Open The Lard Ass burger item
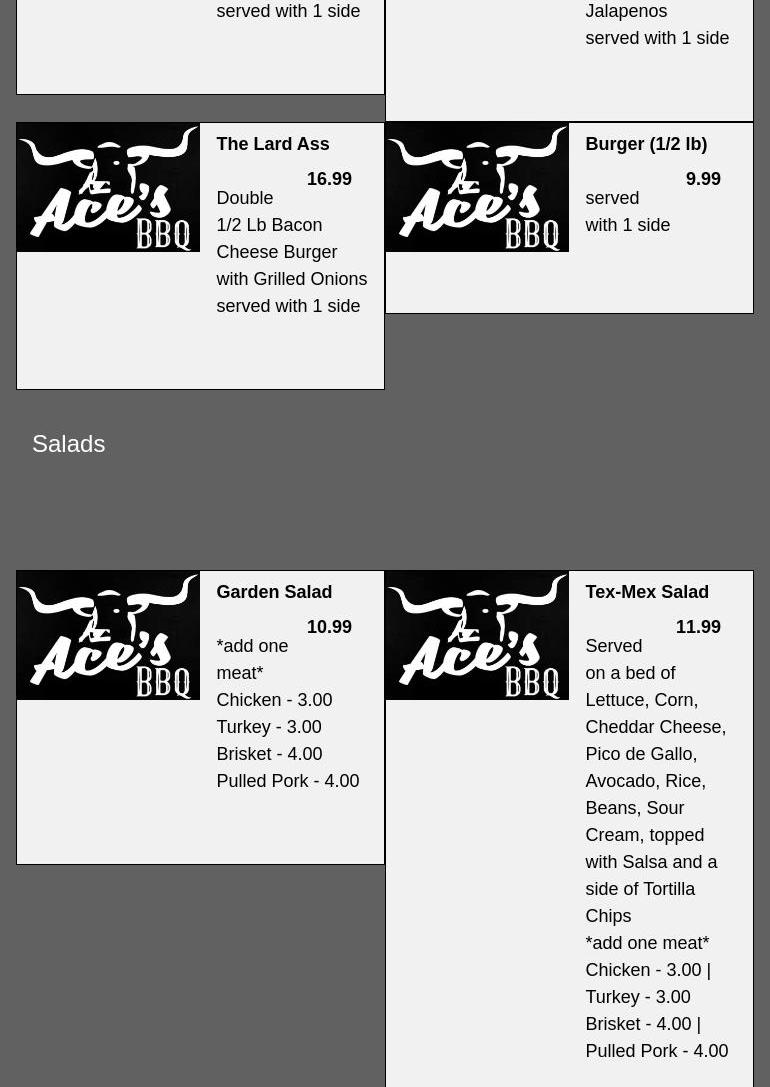 [x=272, y=144]
